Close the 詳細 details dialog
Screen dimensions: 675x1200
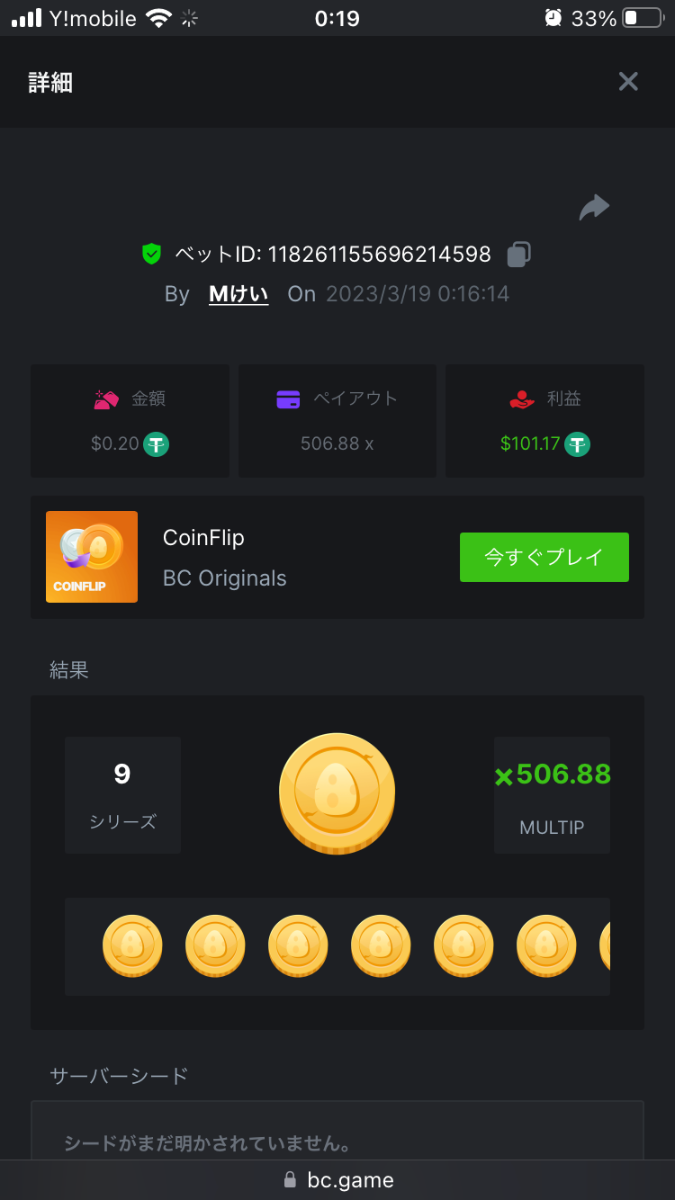tap(628, 82)
